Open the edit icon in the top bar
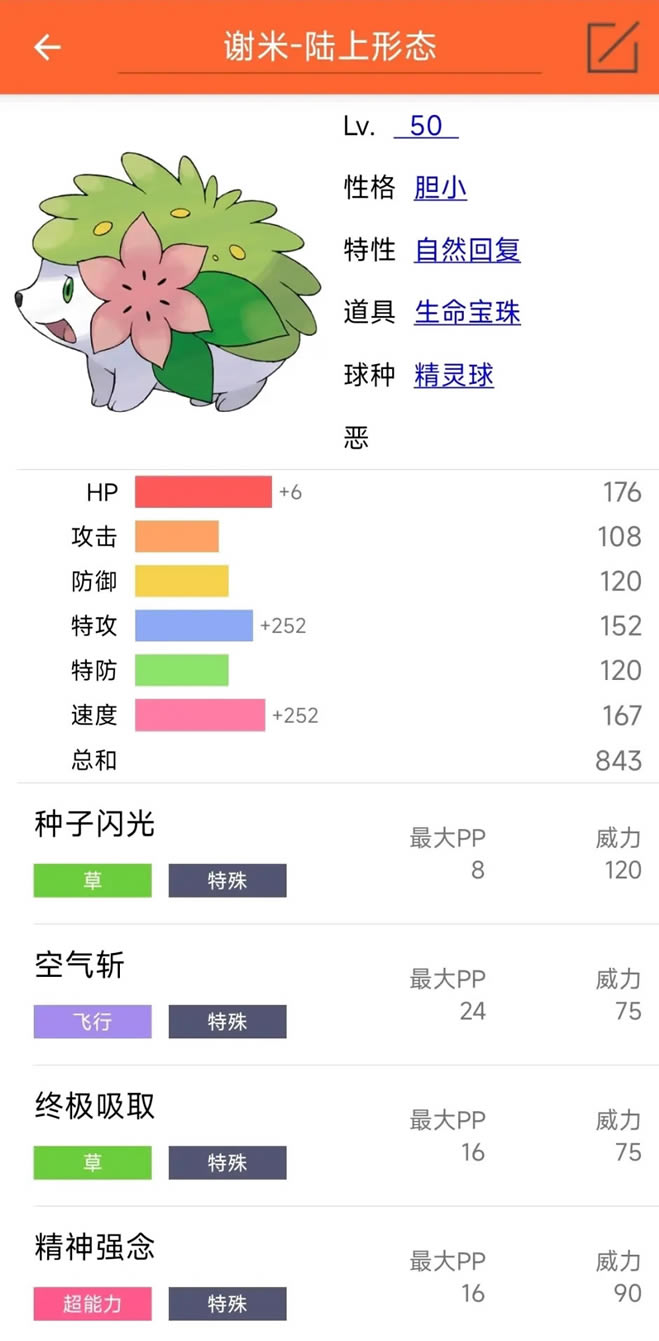Viewport: 659px width, 1341px height. [612, 46]
